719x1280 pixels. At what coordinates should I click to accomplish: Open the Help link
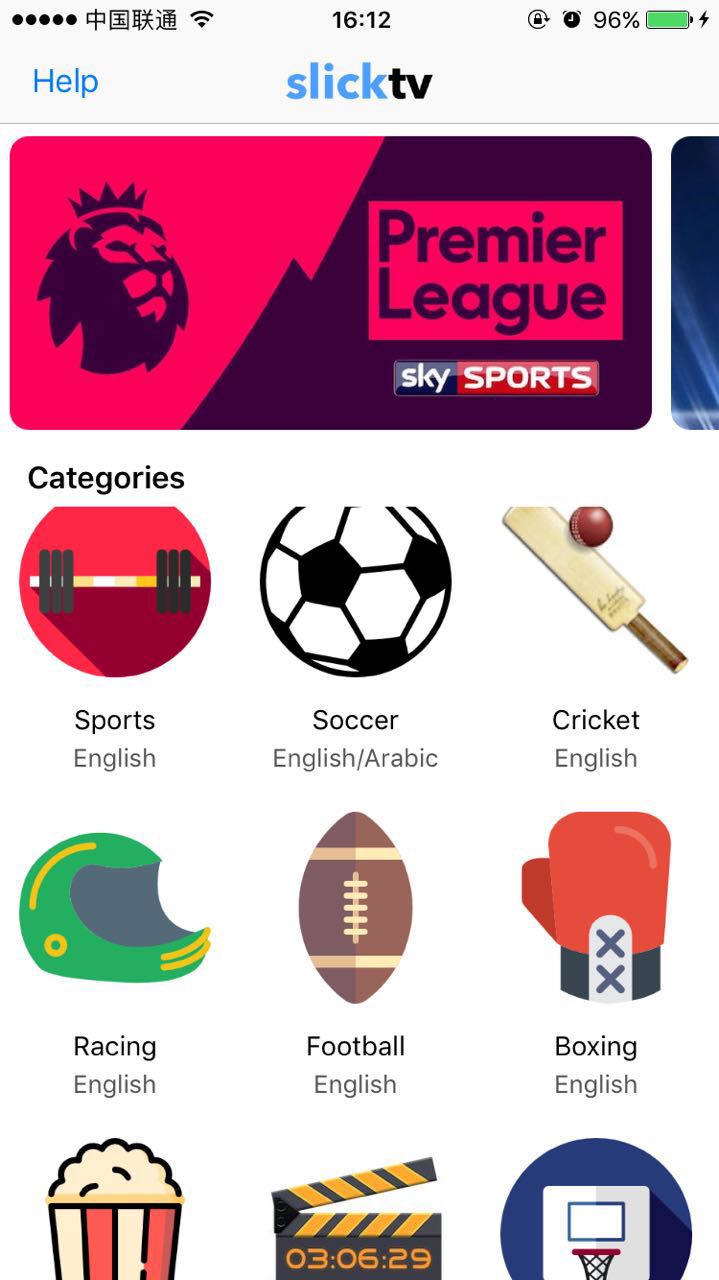pyautogui.click(x=65, y=81)
